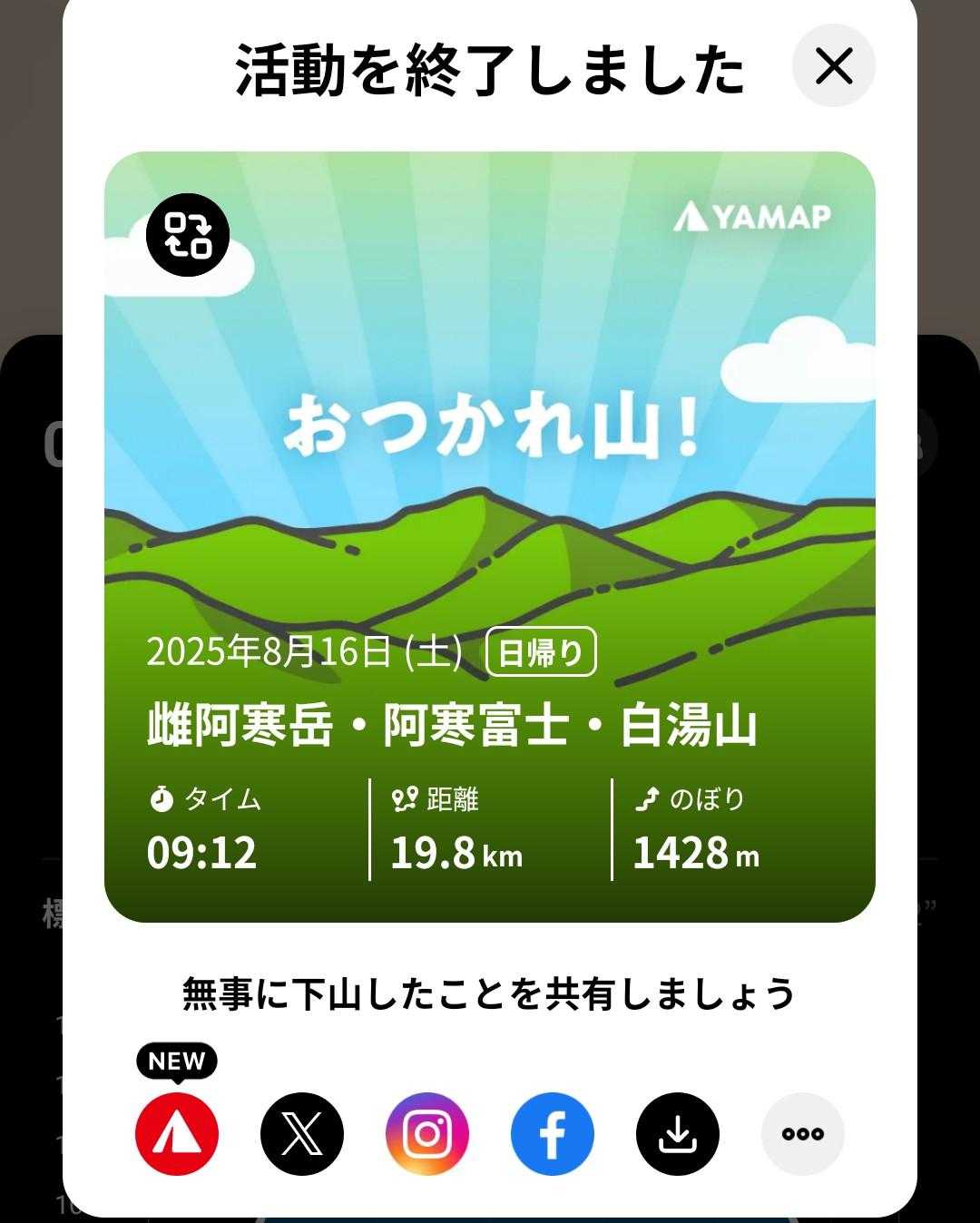Share the activity to Facebook
Image resolution: width=980 pixels, height=1223 pixels.
coord(553,1134)
